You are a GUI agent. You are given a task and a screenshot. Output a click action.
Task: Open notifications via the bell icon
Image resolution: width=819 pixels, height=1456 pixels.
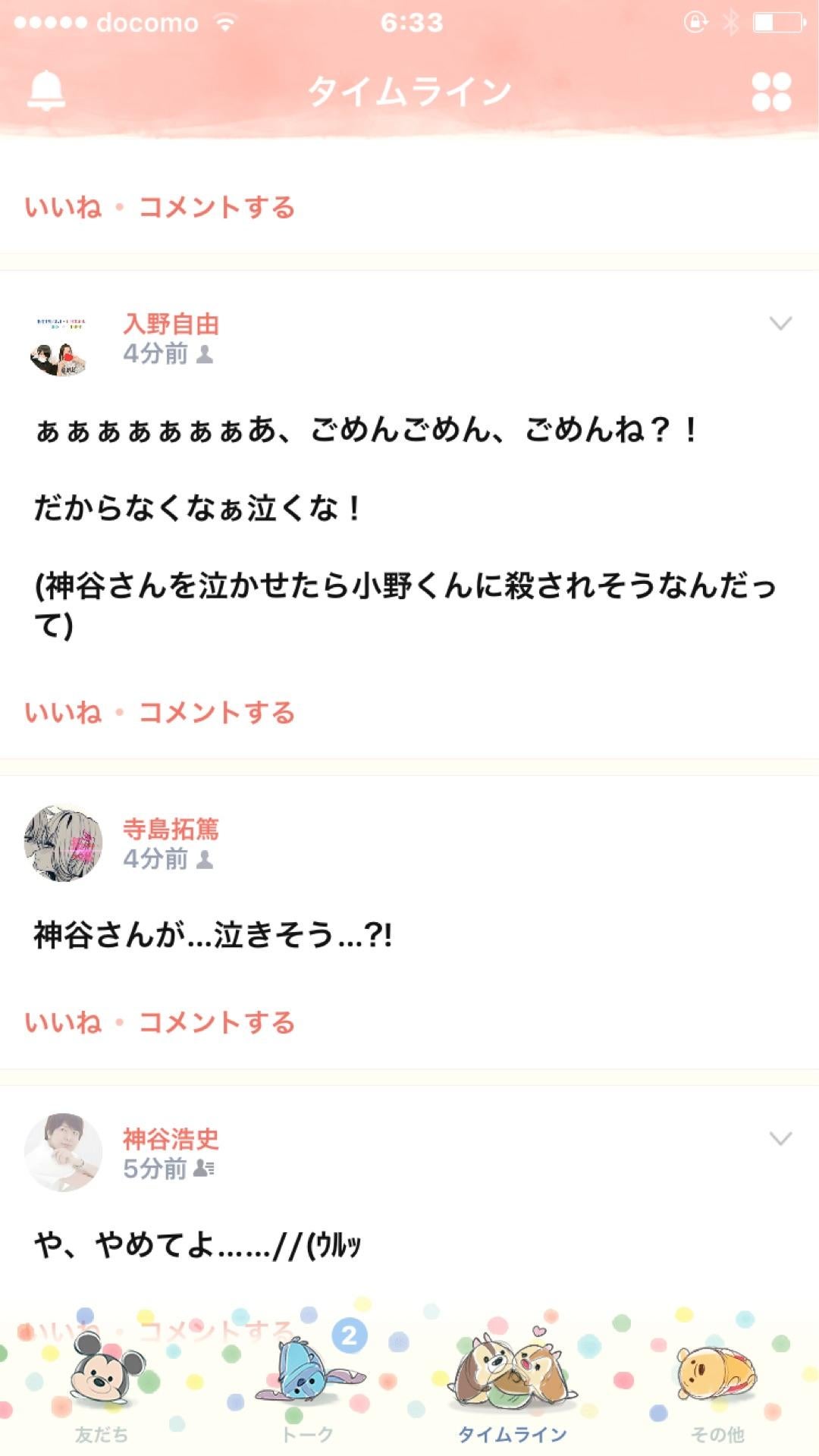[47, 91]
